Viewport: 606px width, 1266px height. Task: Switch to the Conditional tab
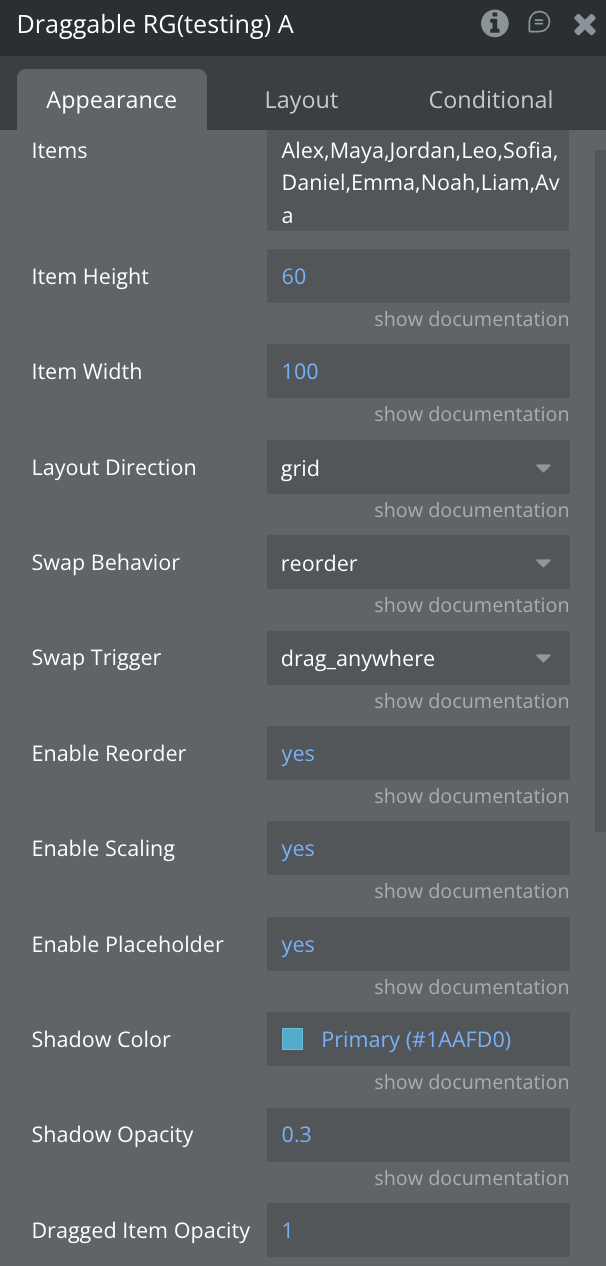coord(490,100)
